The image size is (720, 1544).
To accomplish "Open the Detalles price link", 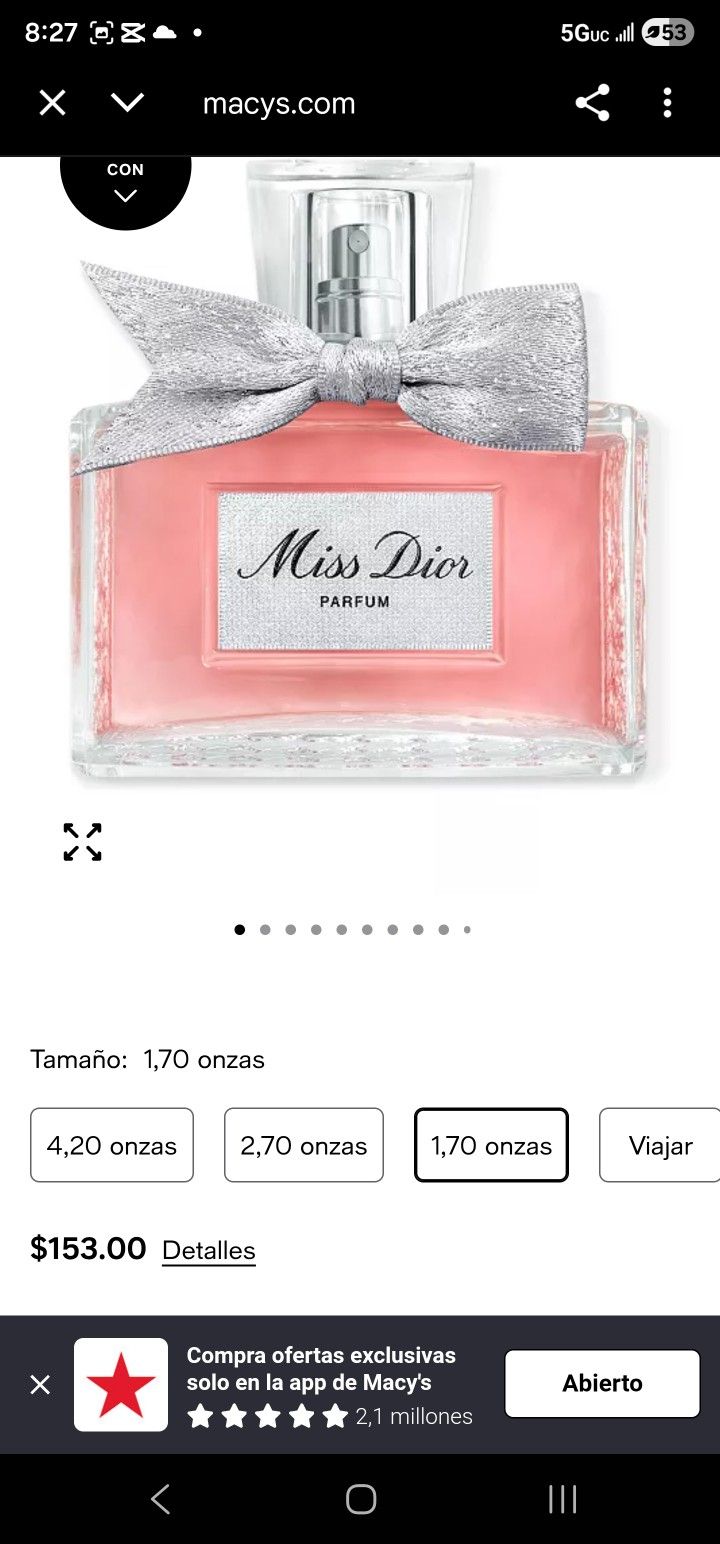I will pos(208,1250).
